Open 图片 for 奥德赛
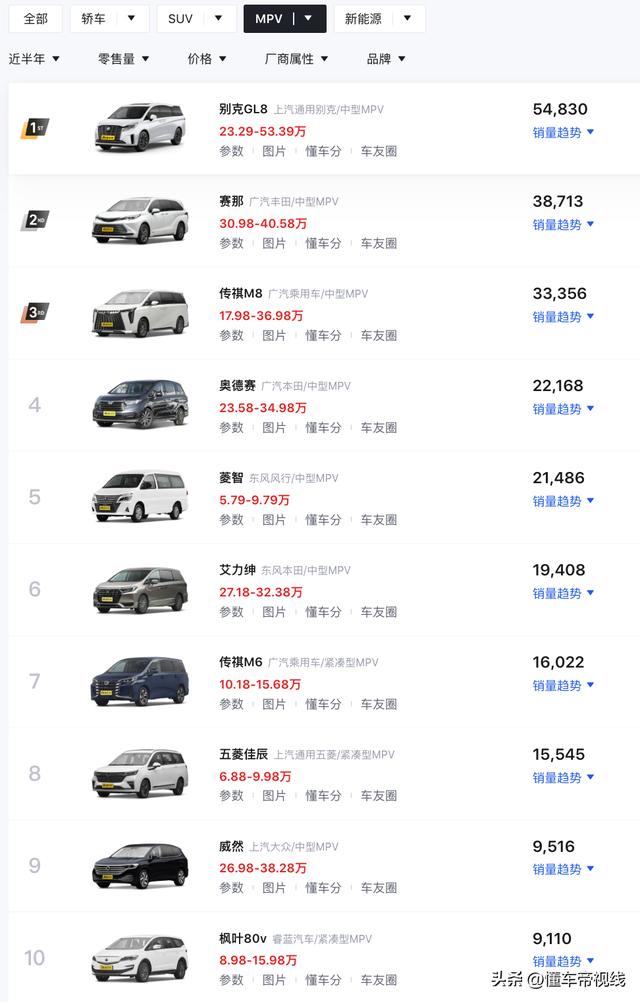640x1002 pixels. click(274, 427)
